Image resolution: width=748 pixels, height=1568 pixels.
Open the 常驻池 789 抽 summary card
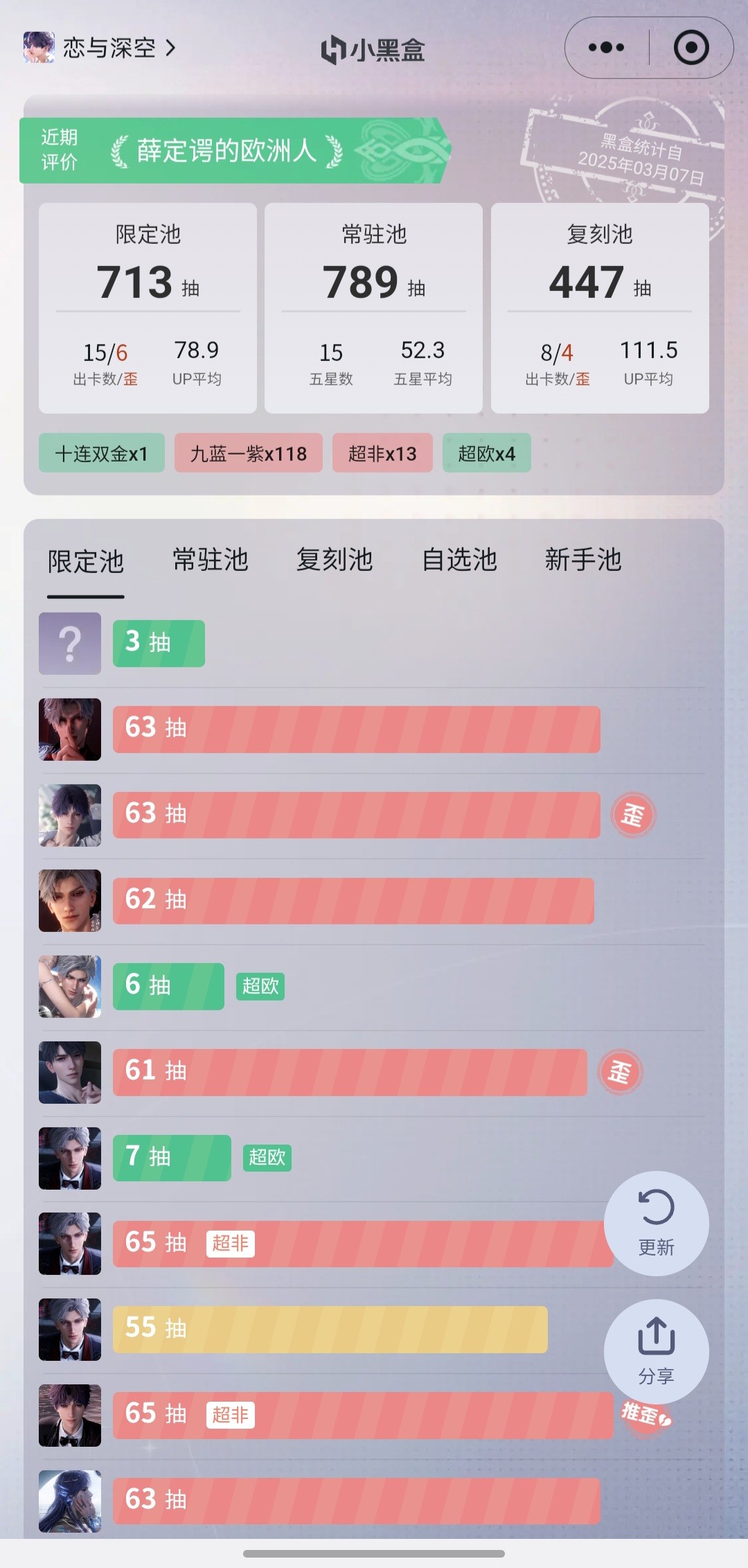(373, 308)
